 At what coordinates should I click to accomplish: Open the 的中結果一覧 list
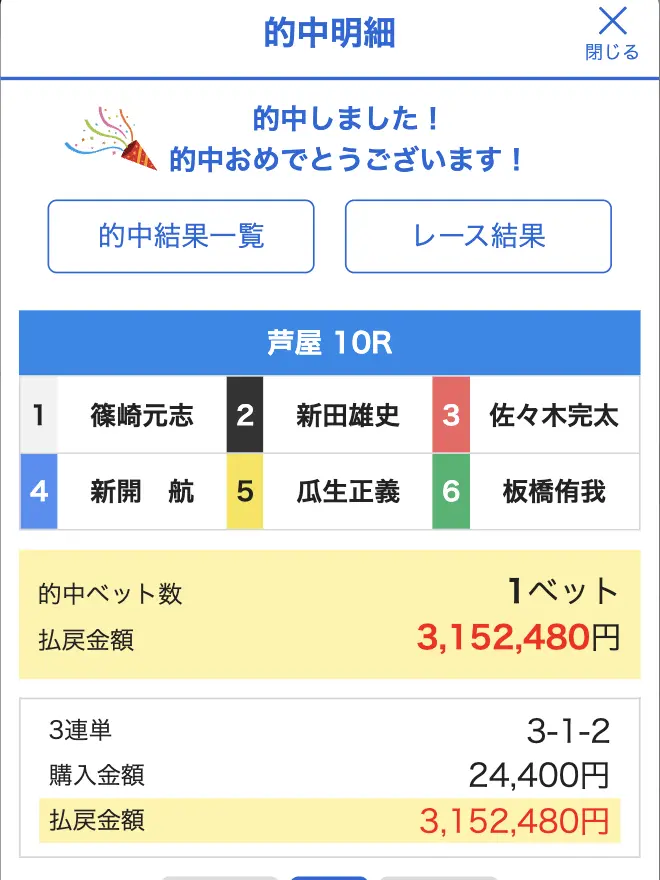[x=181, y=236]
